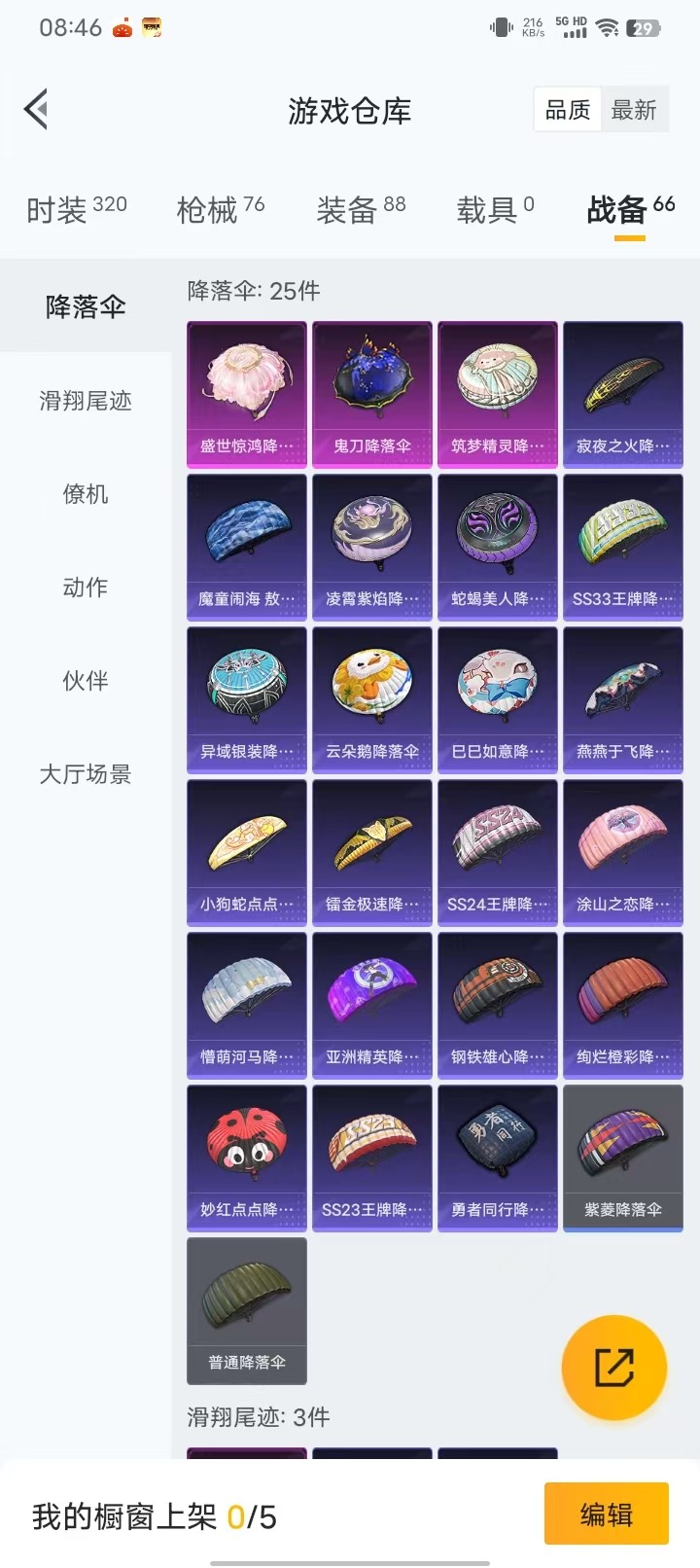This screenshot has width=700, height=1568.
Task: Open the 动作 side category
Action: pyautogui.click(x=86, y=588)
